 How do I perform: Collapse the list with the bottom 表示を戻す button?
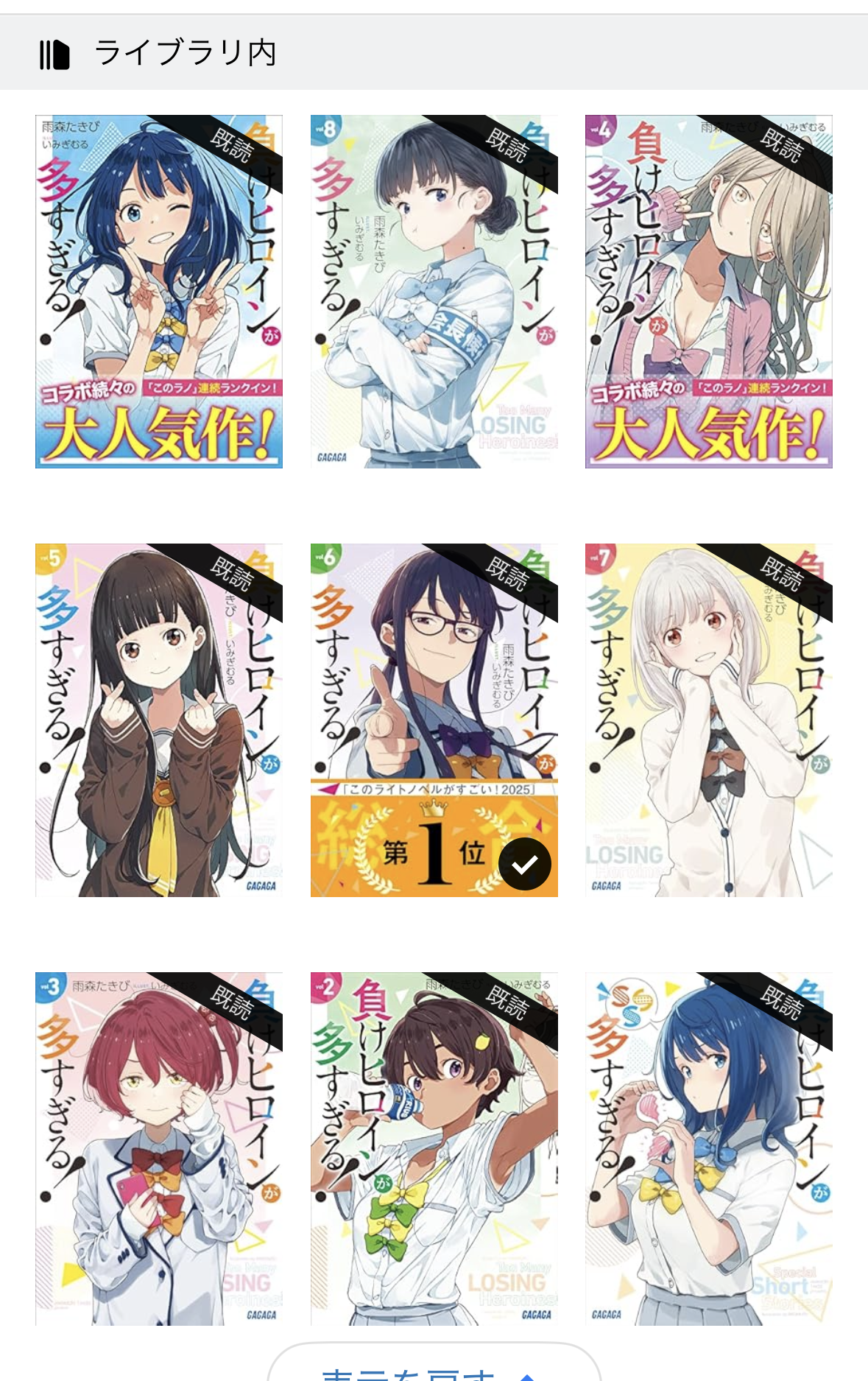pos(434,1367)
